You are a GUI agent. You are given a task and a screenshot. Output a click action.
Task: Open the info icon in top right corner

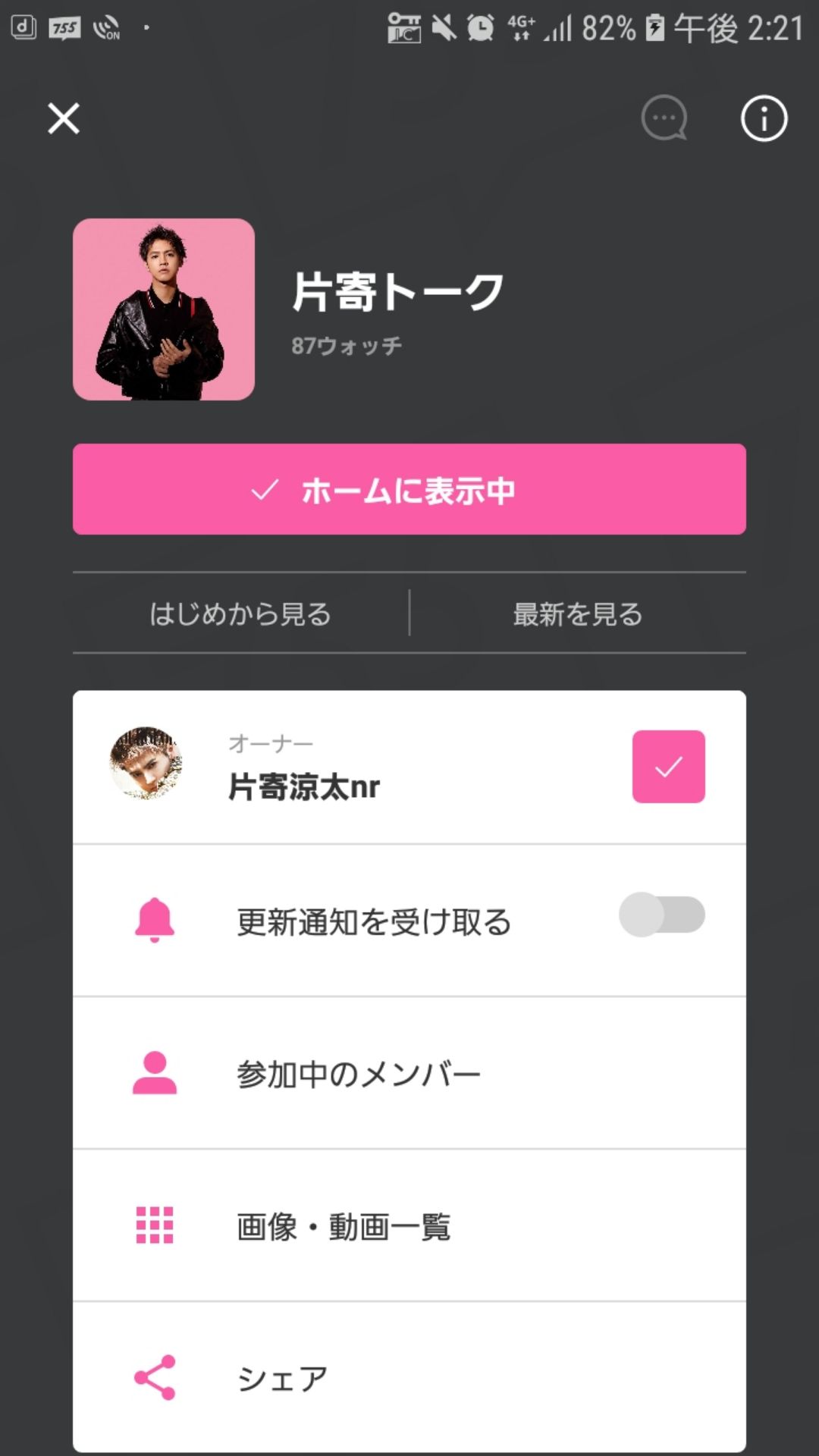(x=764, y=118)
